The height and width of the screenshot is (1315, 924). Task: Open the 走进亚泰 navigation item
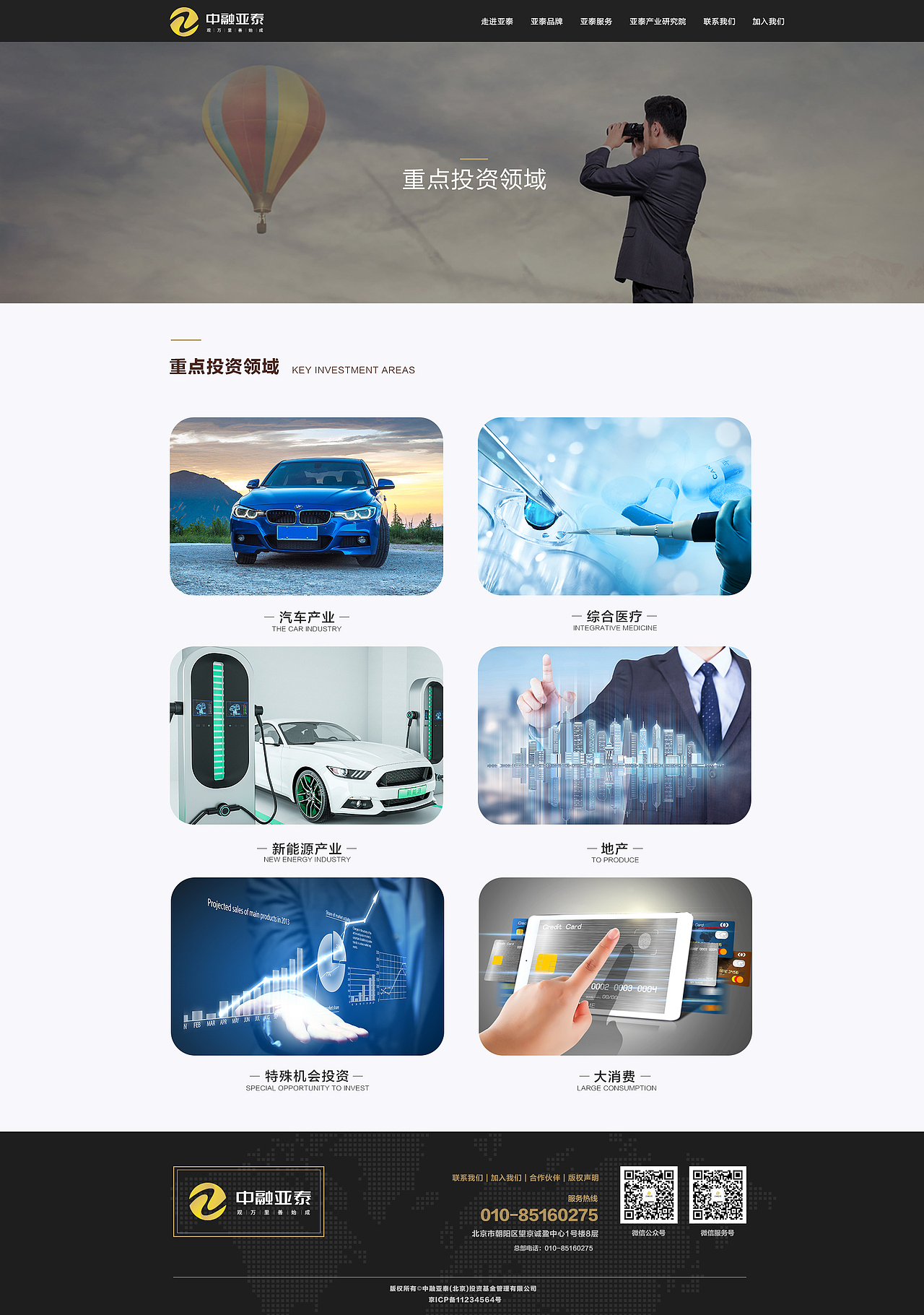pos(497,22)
